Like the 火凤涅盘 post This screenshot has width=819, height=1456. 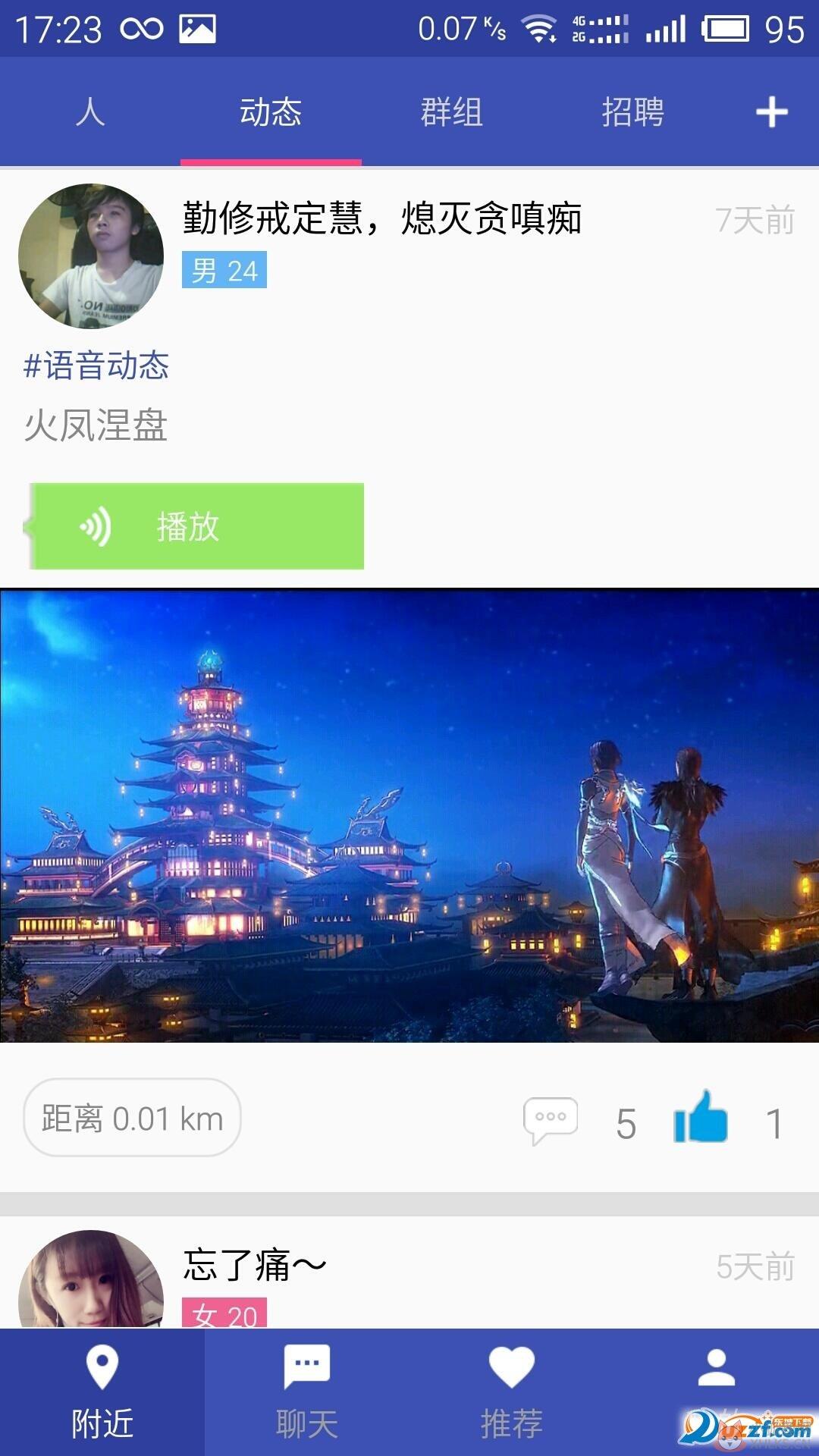(701, 1117)
